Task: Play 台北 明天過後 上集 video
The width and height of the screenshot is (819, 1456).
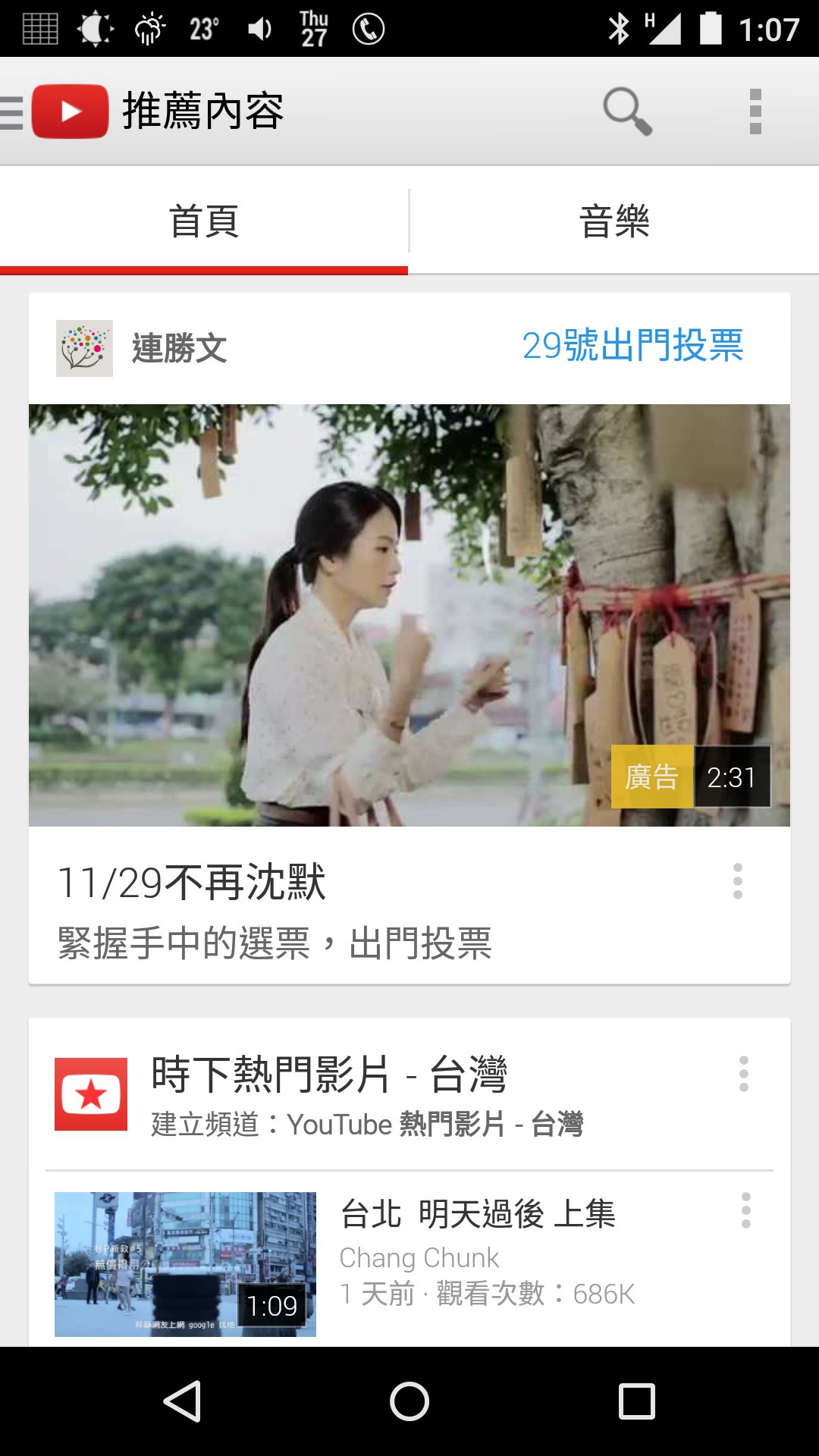Action: tap(185, 1264)
